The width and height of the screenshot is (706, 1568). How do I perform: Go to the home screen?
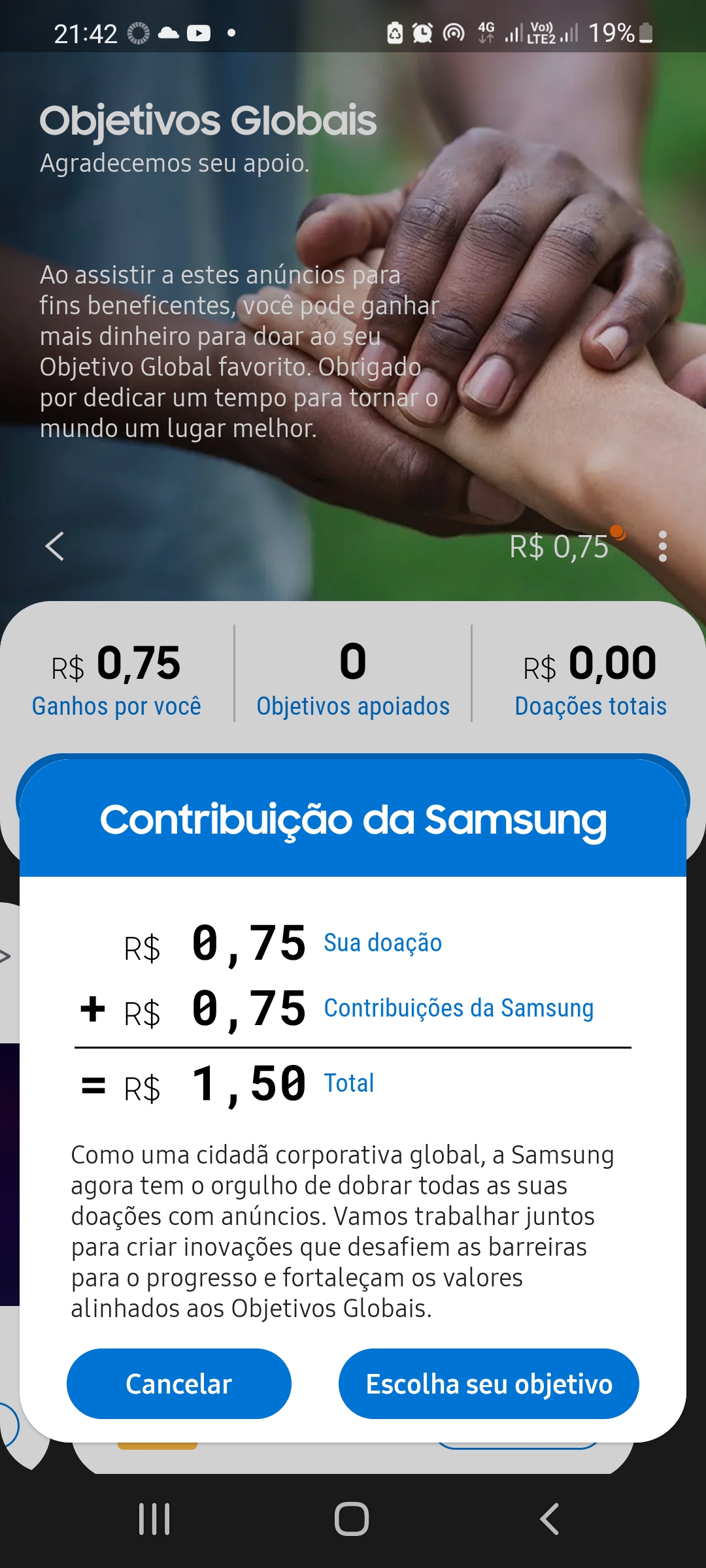pyautogui.click(x=352, y=1519)
